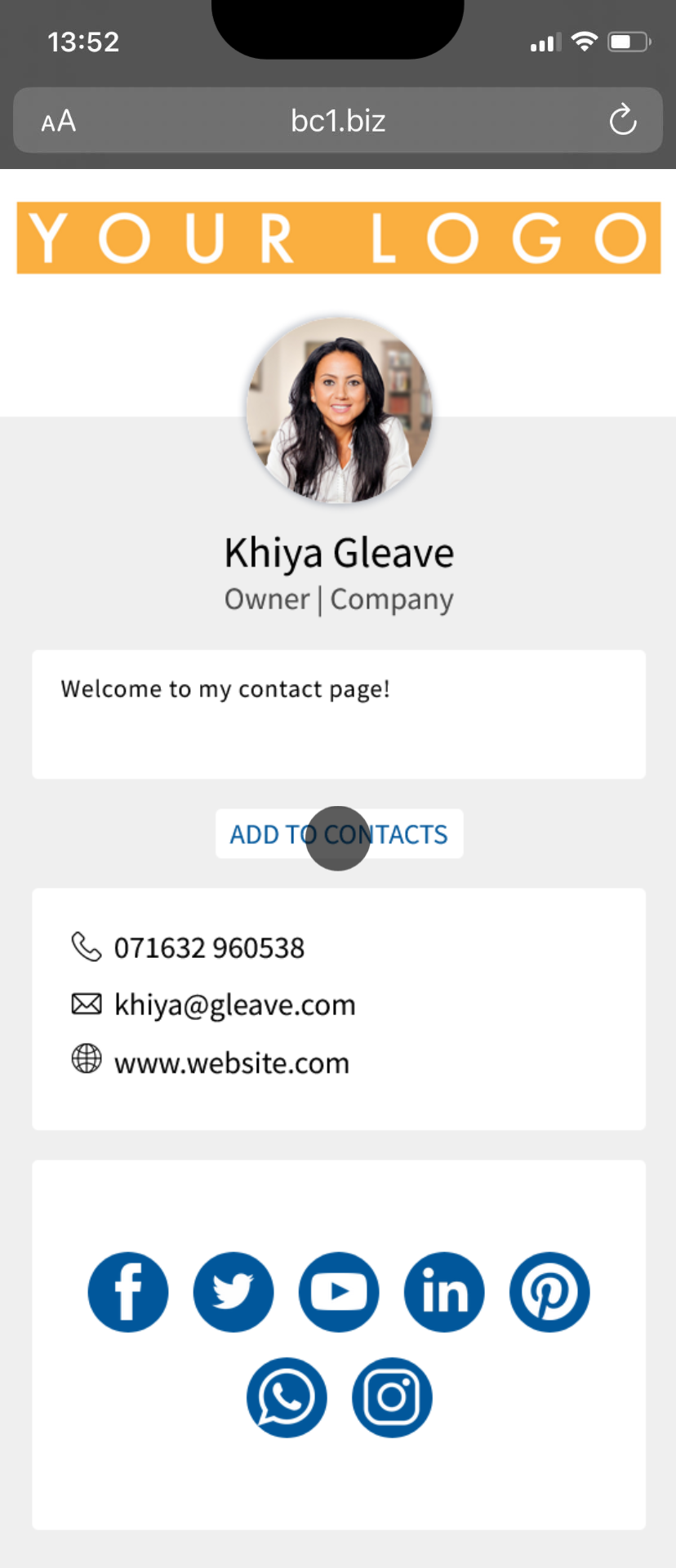Tap the bc1.biz address bar

tap(338, 121)
